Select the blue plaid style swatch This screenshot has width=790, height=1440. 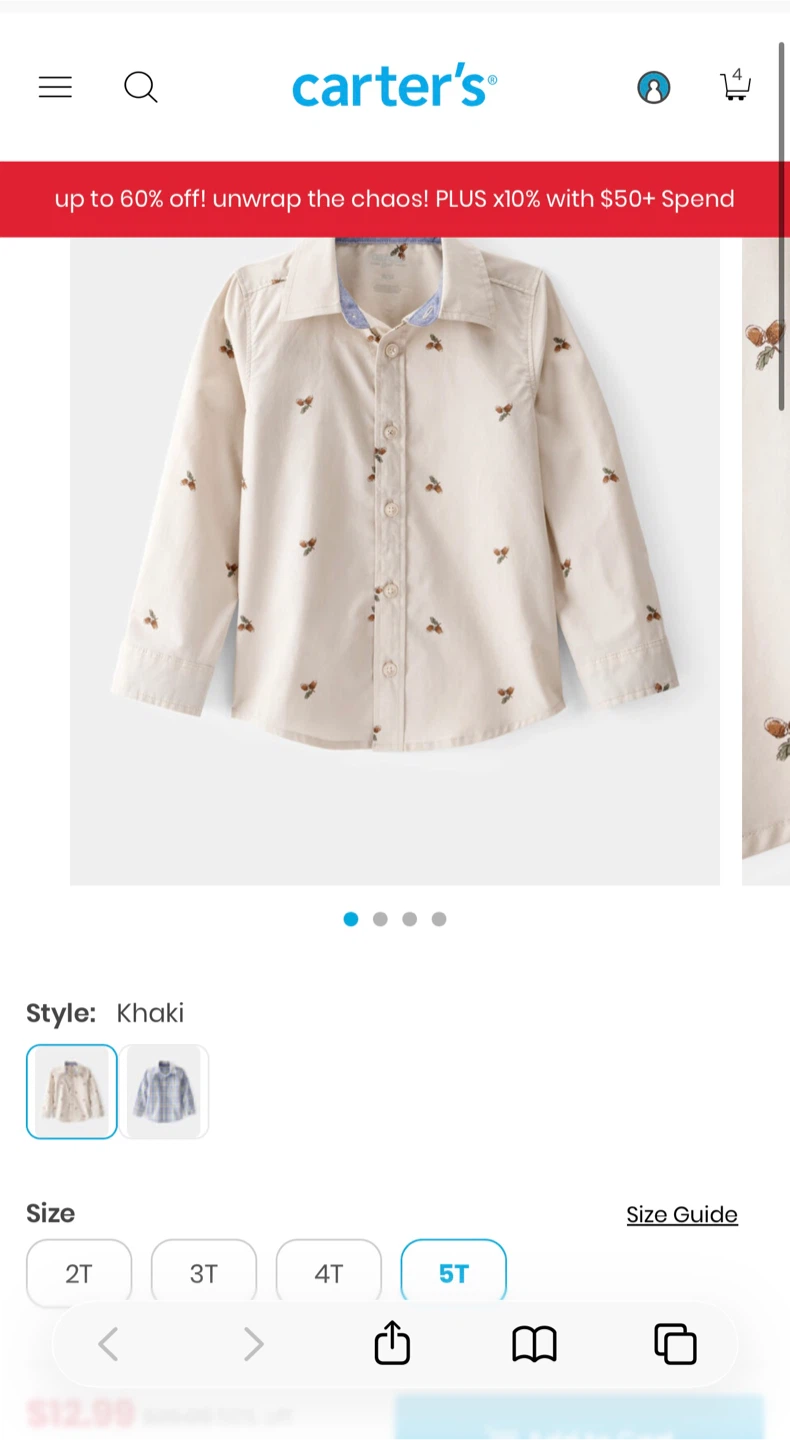(164, 1091)
